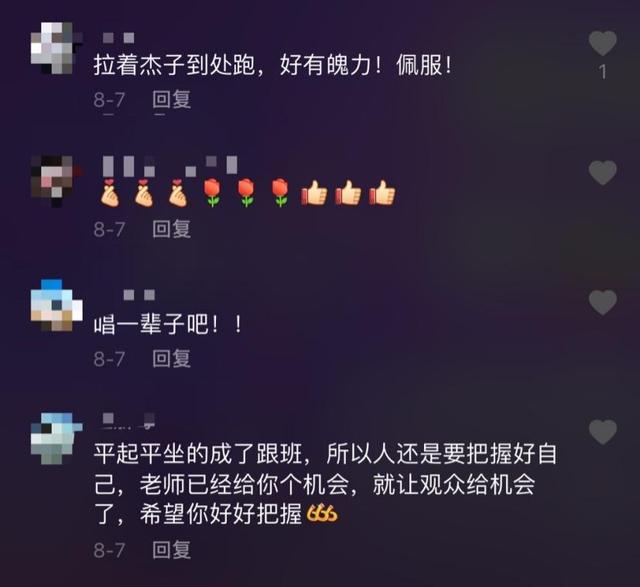Like the comment "唱一辈子吧！！"
The height and width of the screenshot is (587, 640).
602,302
